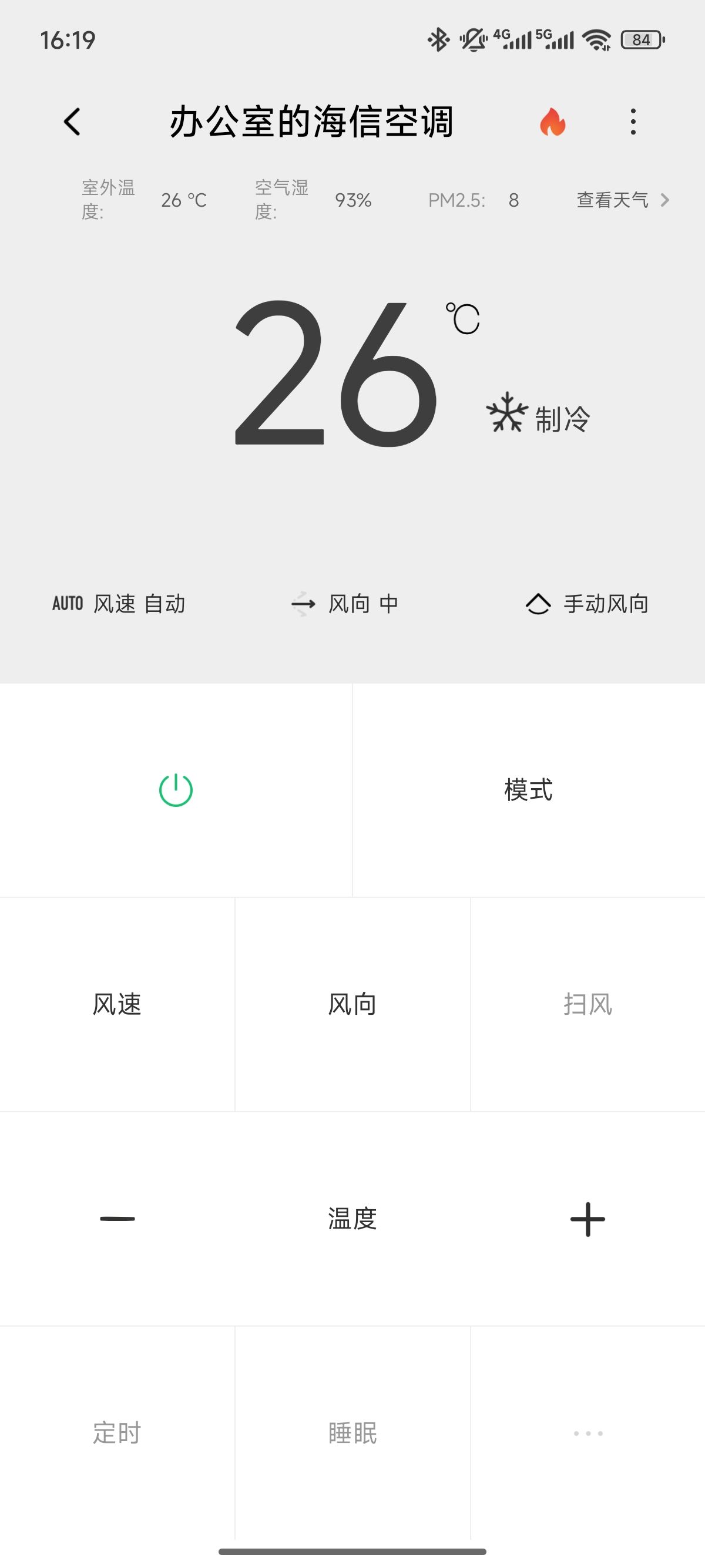Viewport: 705px width, 1568px height.
Task: Tap the orange flame icon
Action: pyautogui.click(x=552, y=122)
